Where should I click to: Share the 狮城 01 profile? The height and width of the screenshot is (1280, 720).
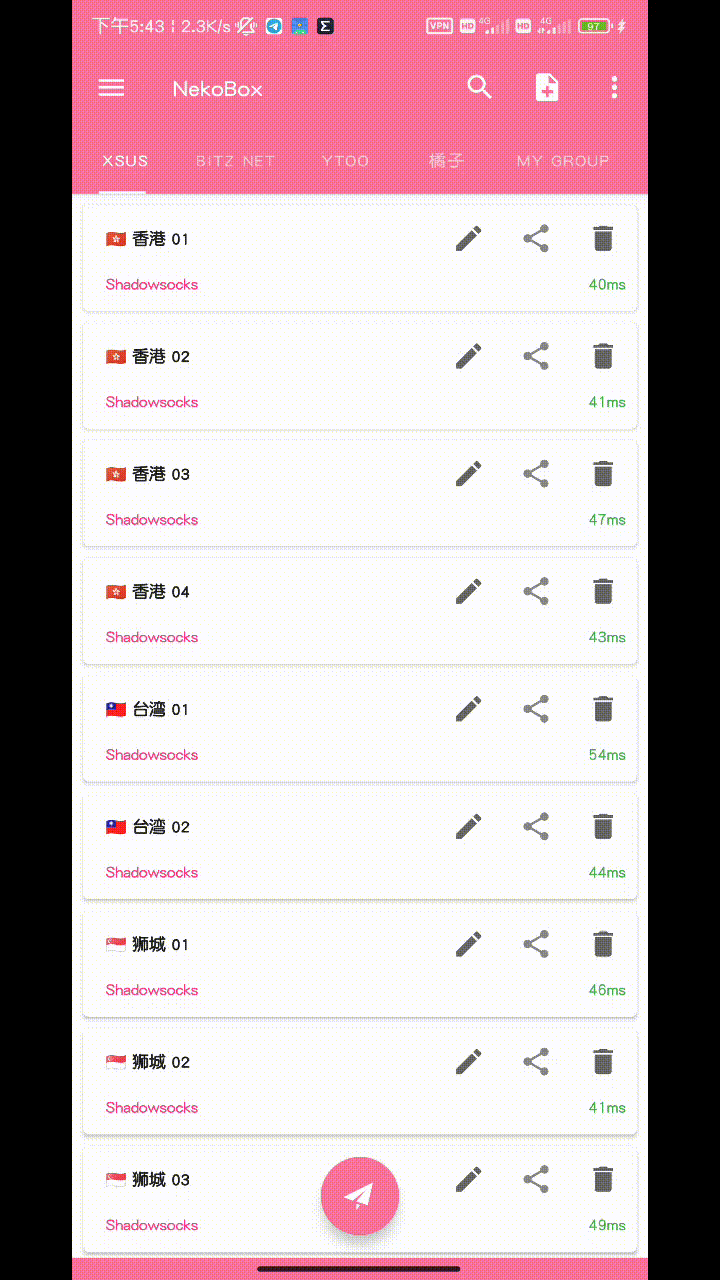click(536, 944)
